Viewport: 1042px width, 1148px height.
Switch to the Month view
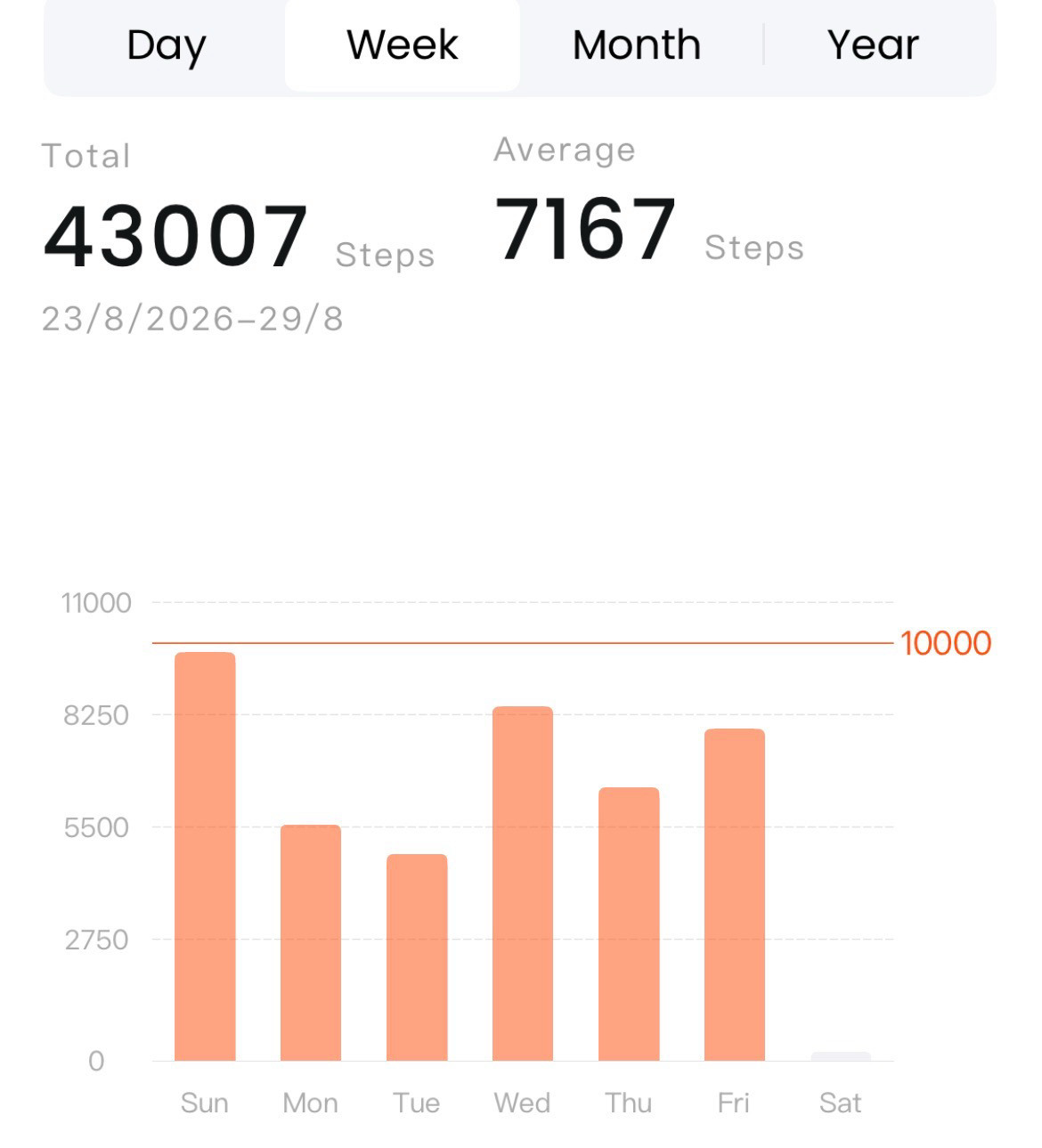pyautogui.click(x=637, y=45)
